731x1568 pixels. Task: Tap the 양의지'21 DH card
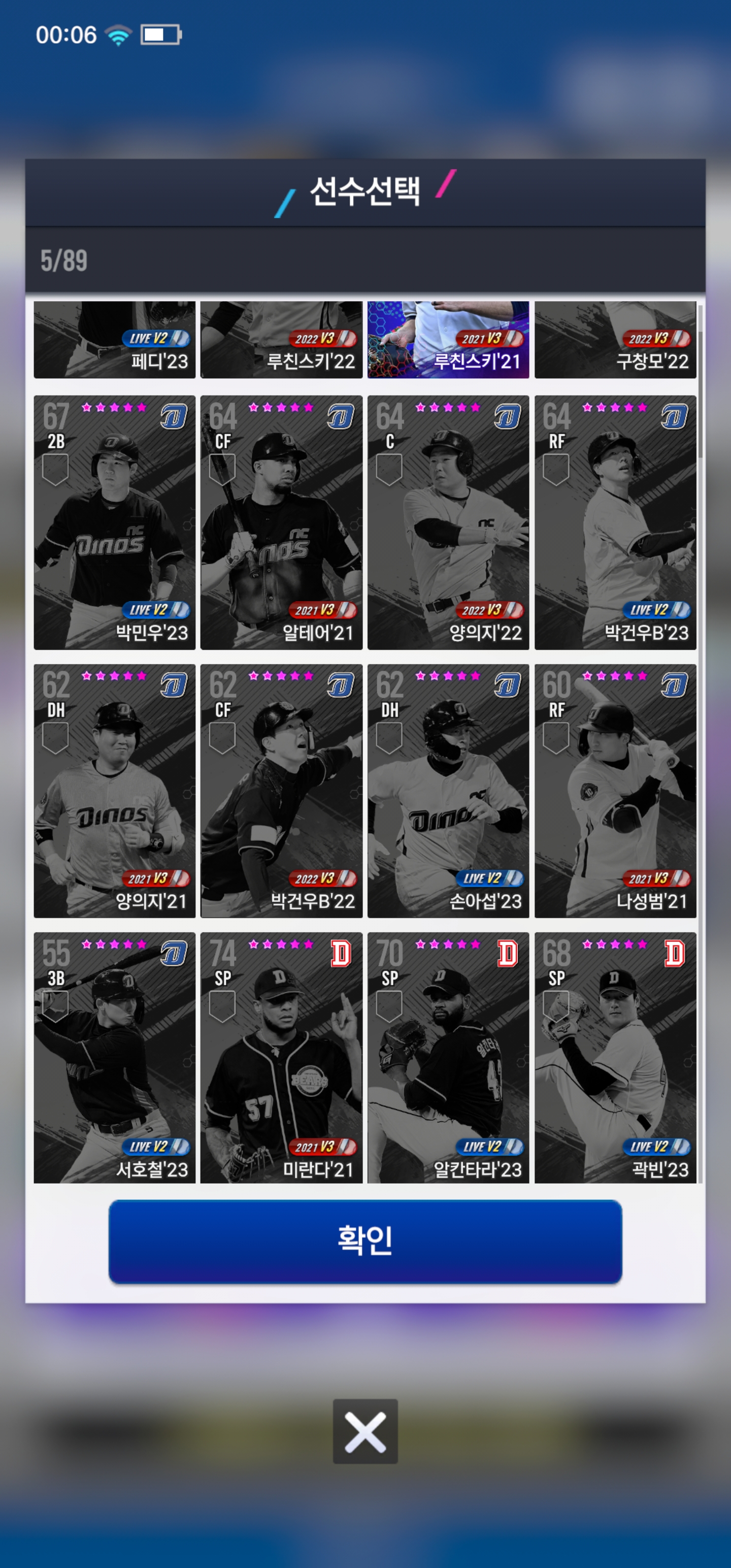pos(114,791)
